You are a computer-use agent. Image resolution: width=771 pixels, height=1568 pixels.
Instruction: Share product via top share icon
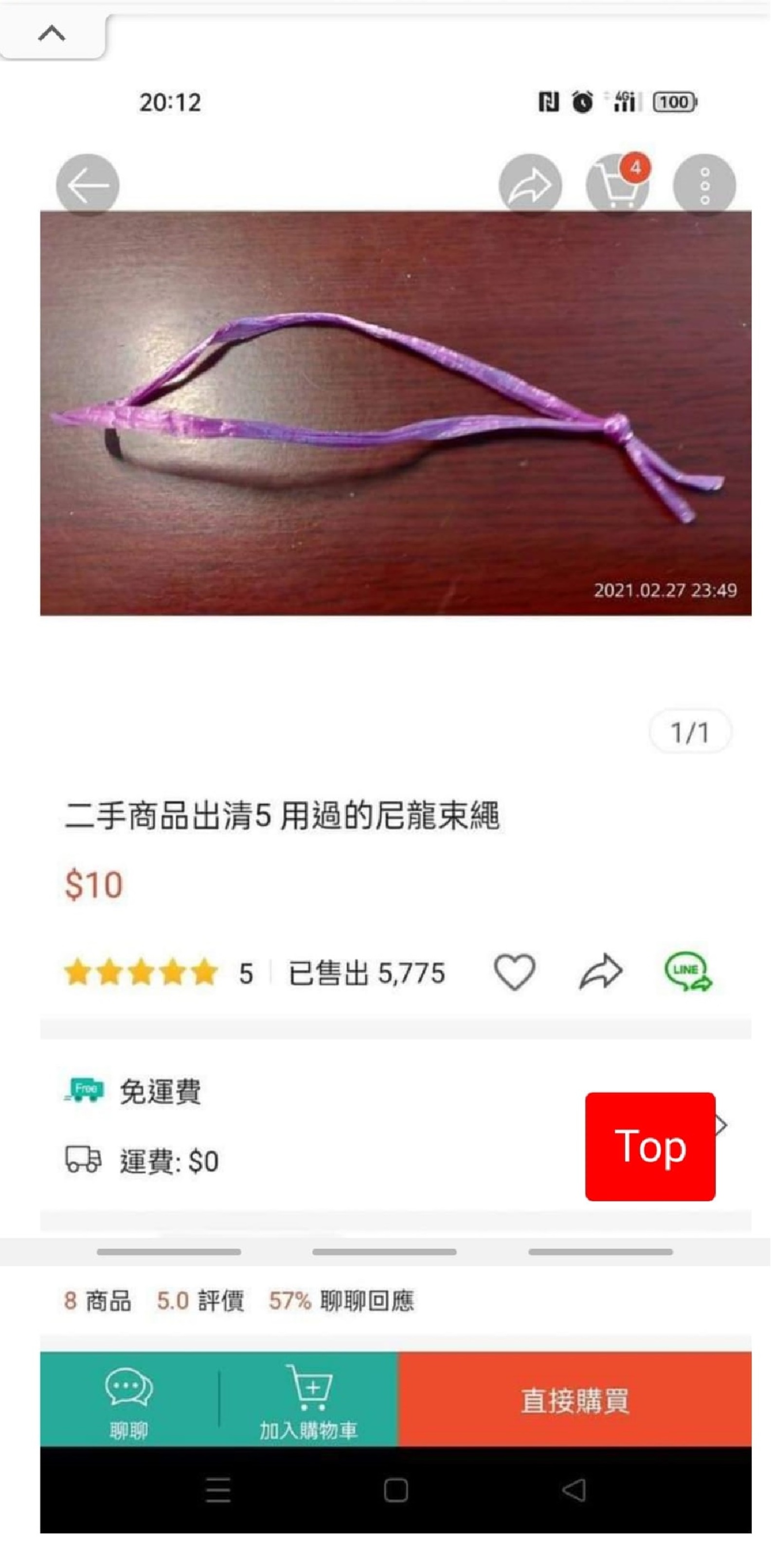(x=529, y=184)
